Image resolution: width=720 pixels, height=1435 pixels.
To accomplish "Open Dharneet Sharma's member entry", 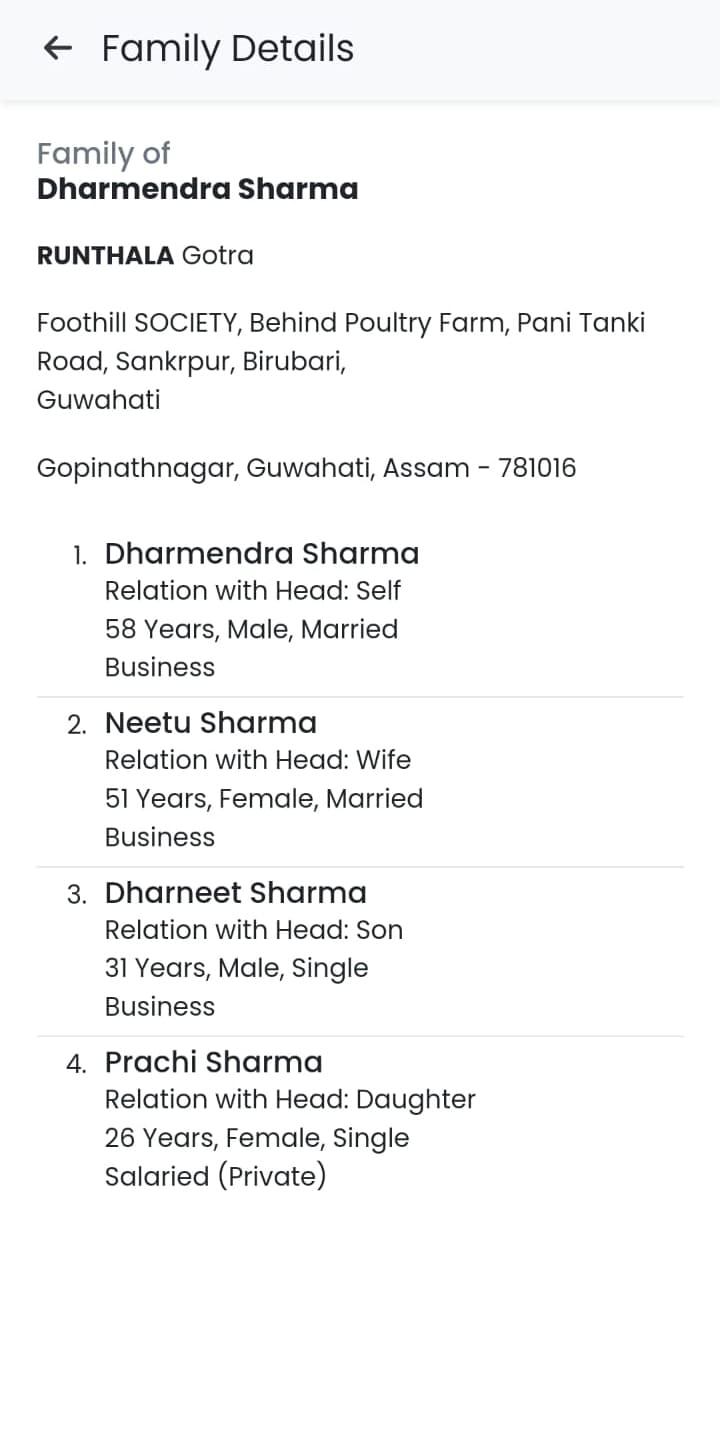I will pos(360,951).
